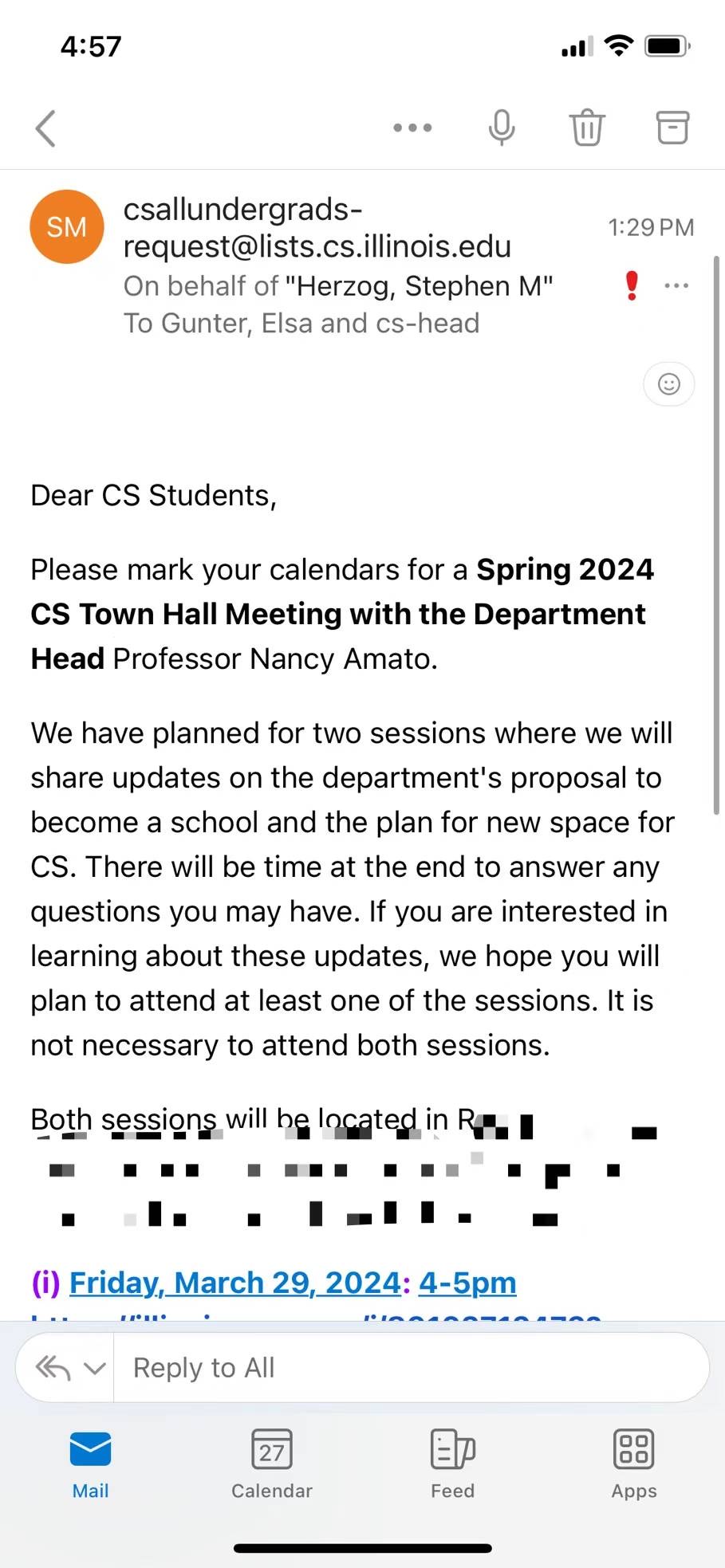Image resolution: width=725 pixels, height=1568 pixels.
Task: Add an emoji reaction to the email
Action: tap(668, 384)
